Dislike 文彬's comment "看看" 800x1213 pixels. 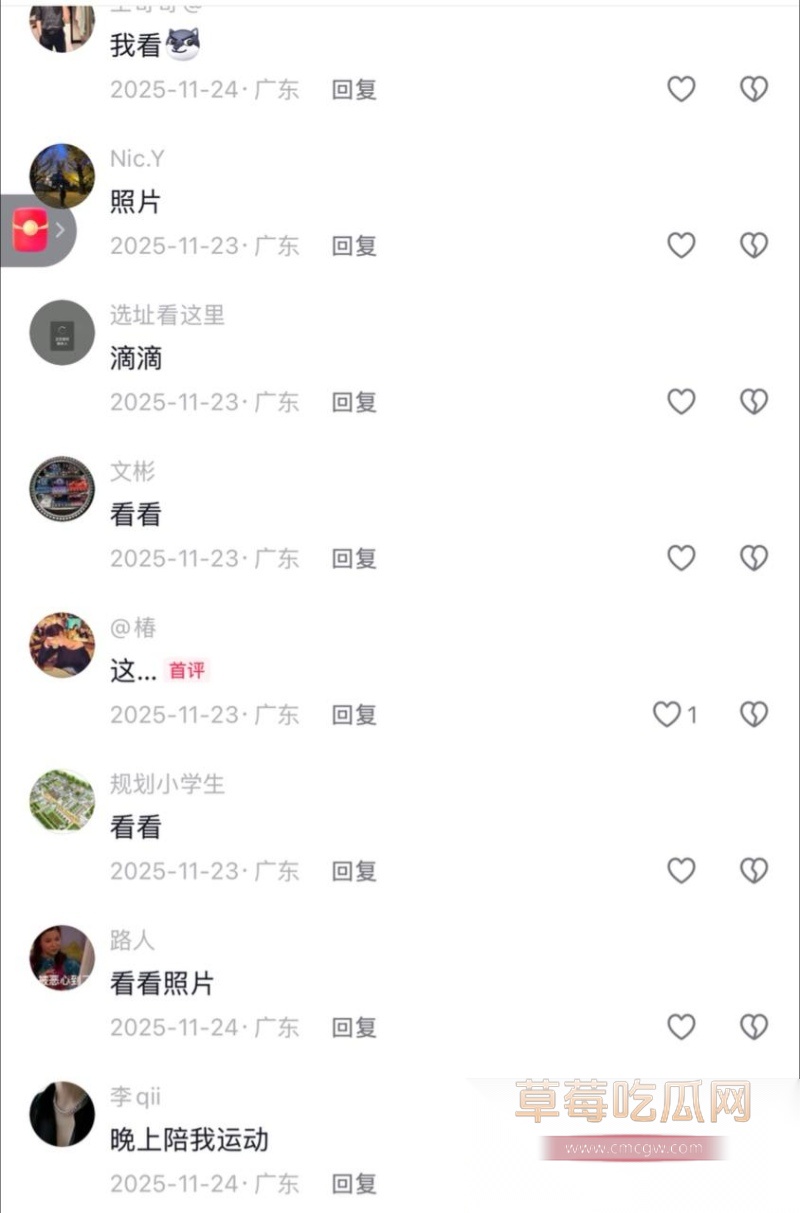pyautogui.click(x=753, y=558)
